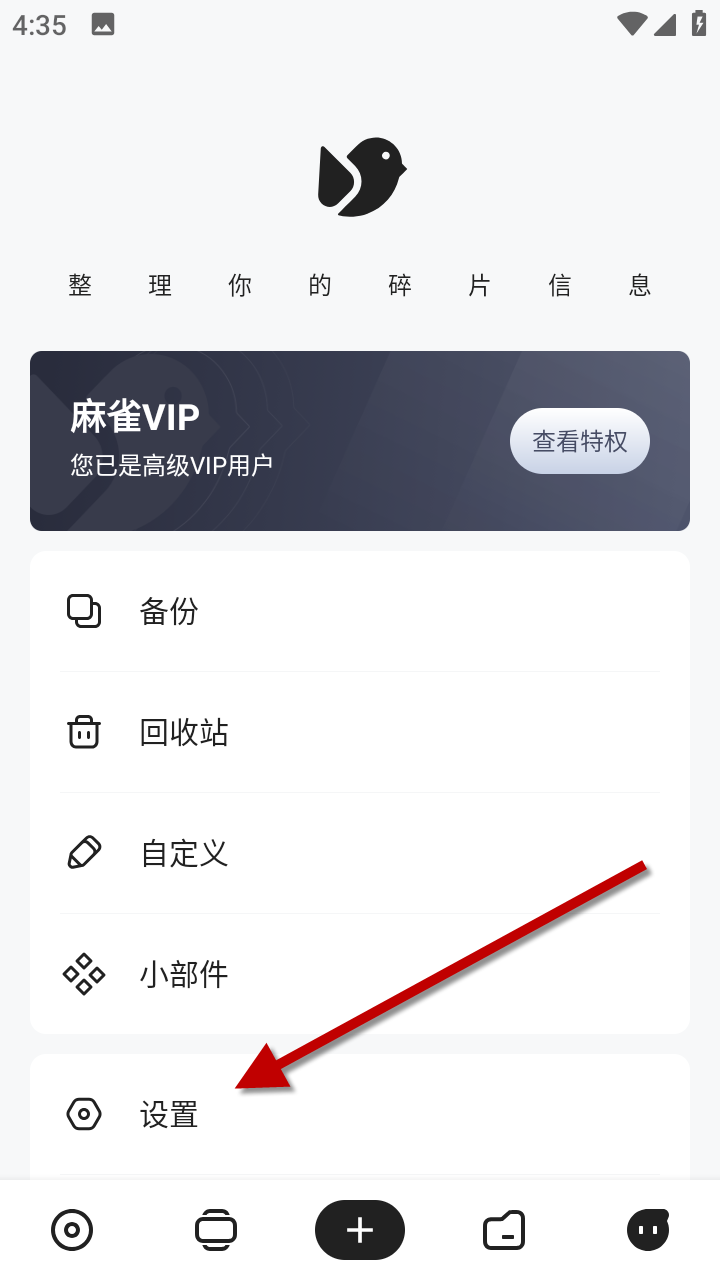
Task: Switch to the cards bottom tab
Action: tap(215, 1230)
